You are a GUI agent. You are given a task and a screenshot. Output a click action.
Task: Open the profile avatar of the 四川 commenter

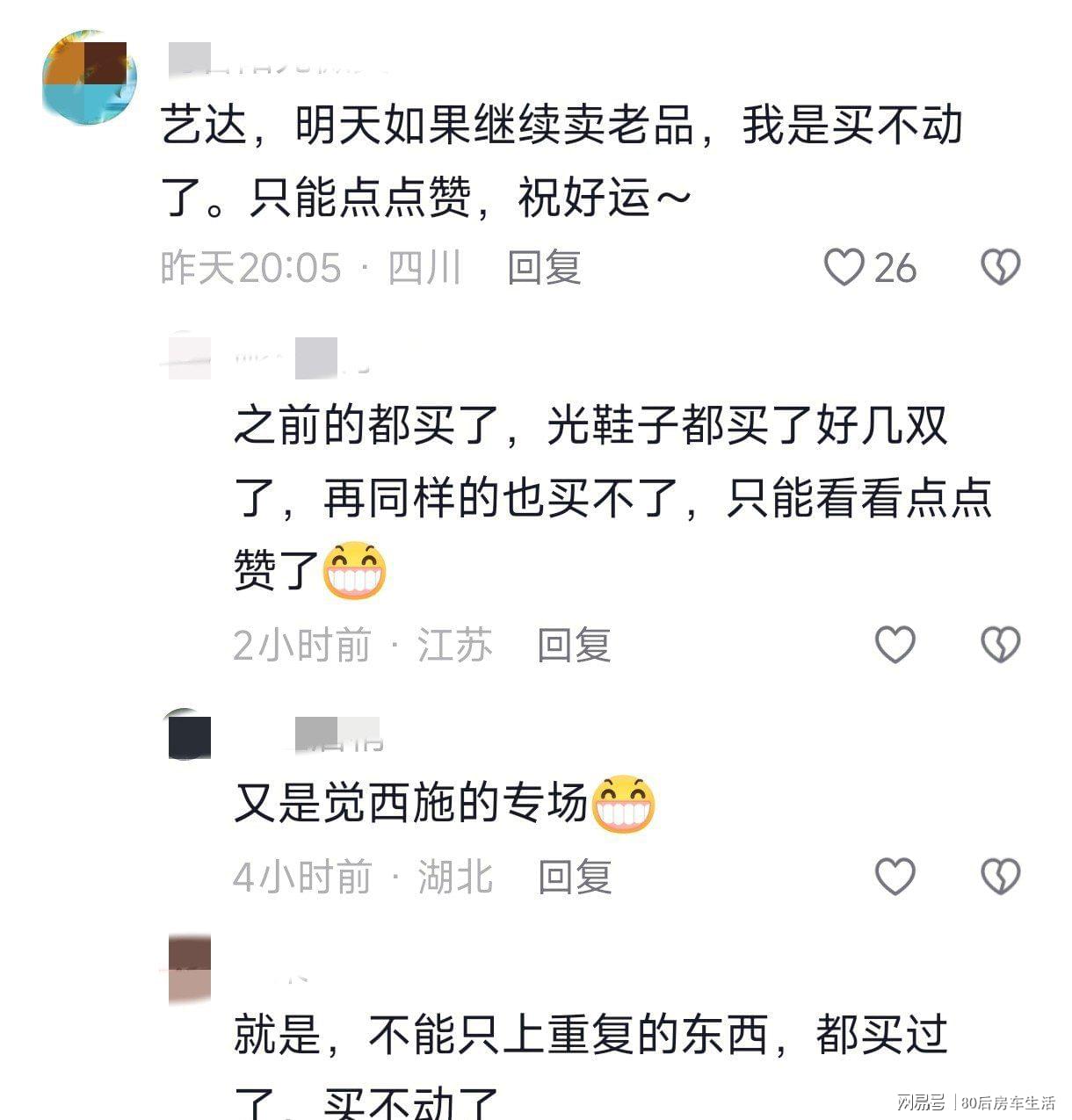tap(89, 78)
